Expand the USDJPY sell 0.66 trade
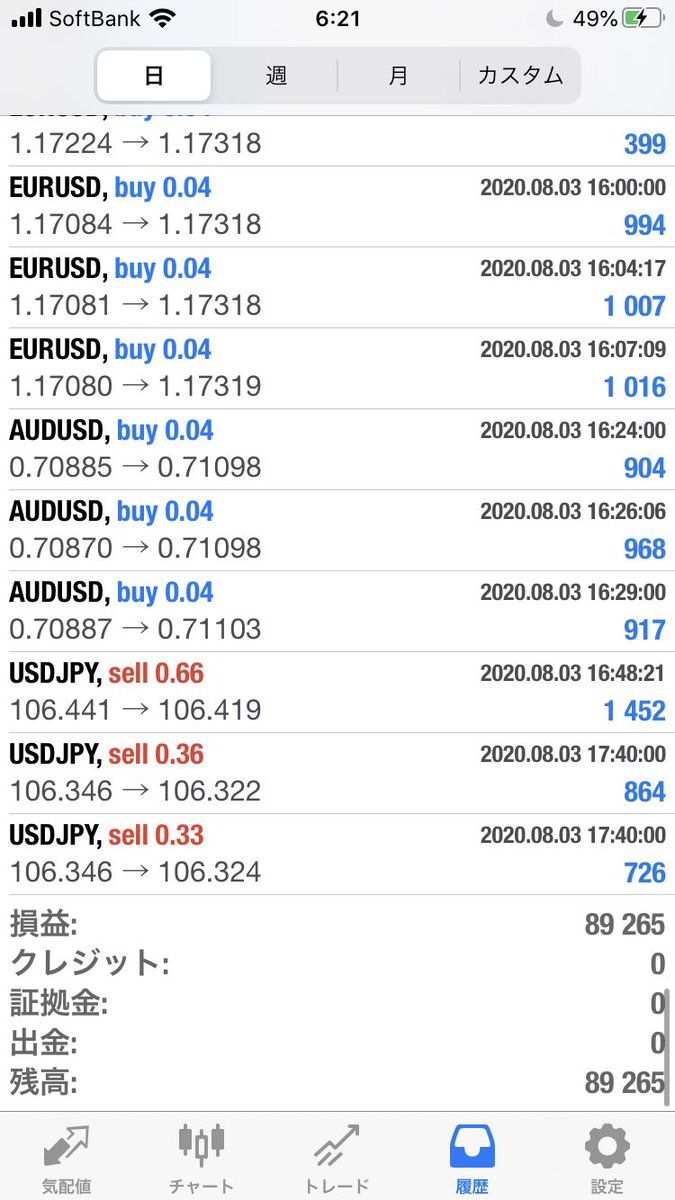 click(337, 692)
